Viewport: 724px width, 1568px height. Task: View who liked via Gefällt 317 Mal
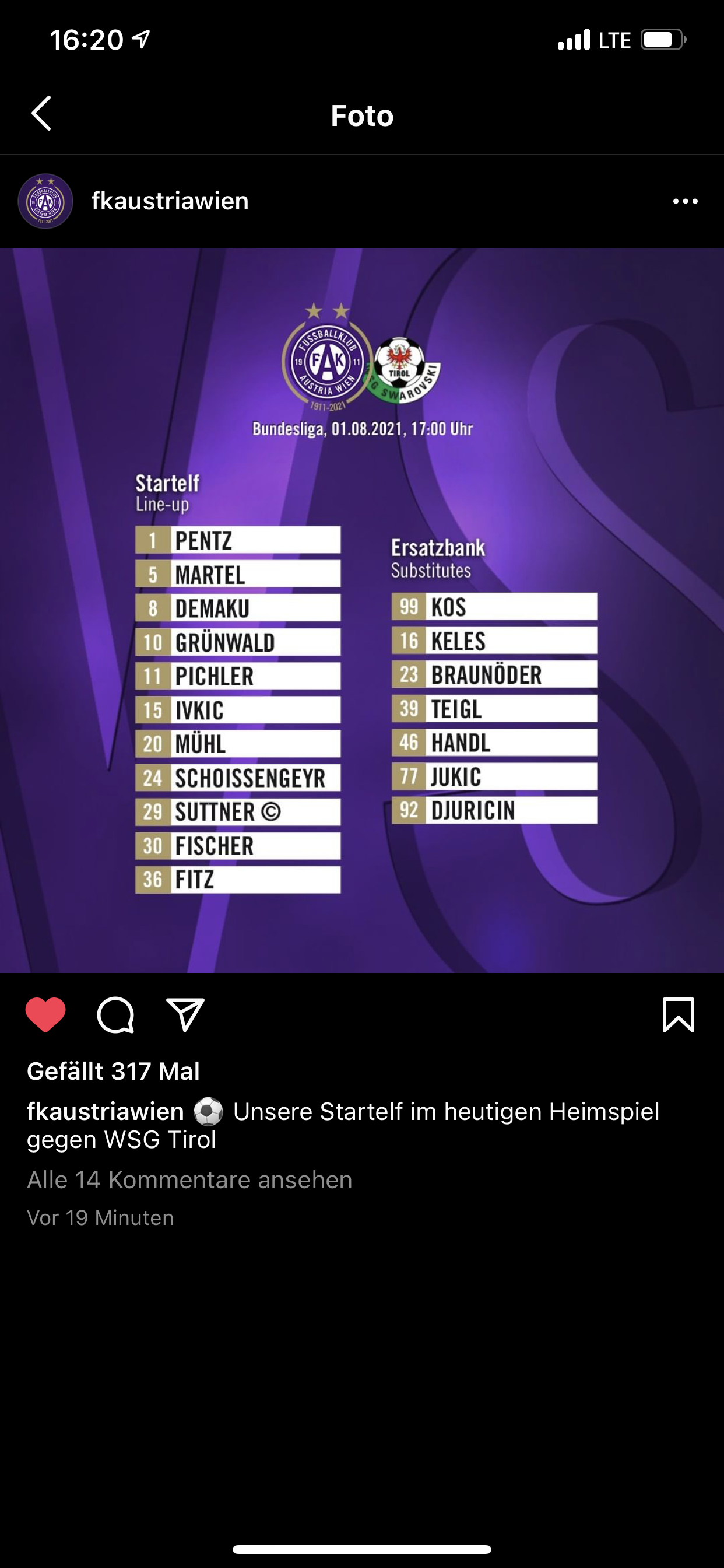pyautogui.click(x=113, y=1072)
